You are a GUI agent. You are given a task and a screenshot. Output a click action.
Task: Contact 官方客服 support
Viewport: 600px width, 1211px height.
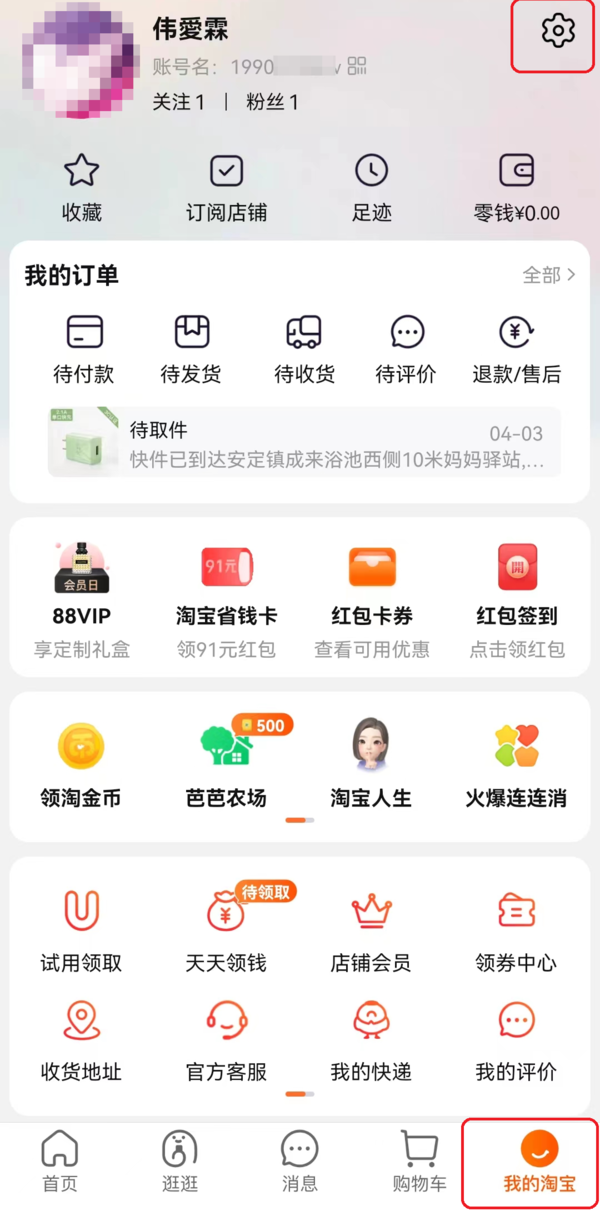coord(226,1038)
